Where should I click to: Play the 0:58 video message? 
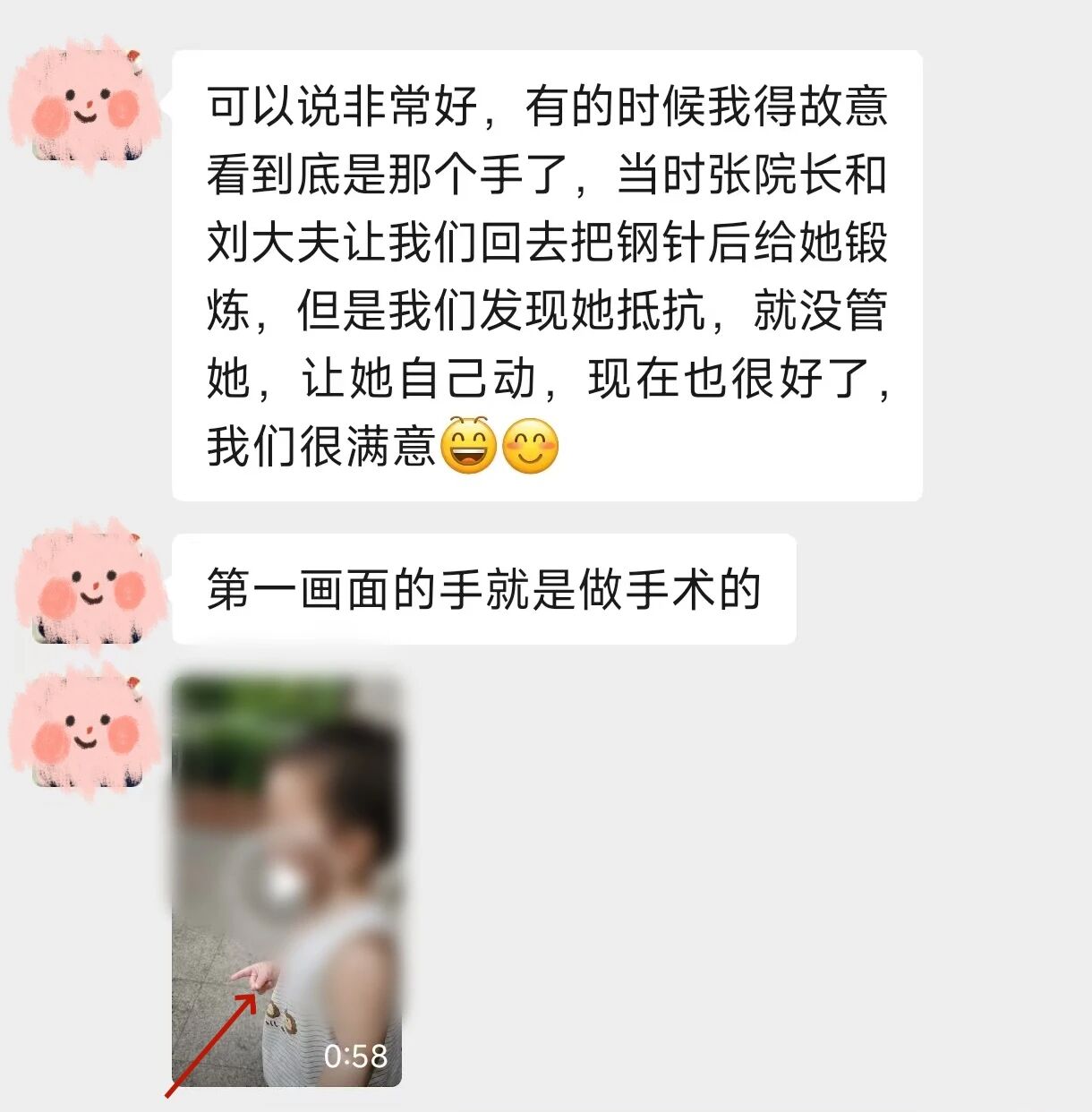coord(286,883)
